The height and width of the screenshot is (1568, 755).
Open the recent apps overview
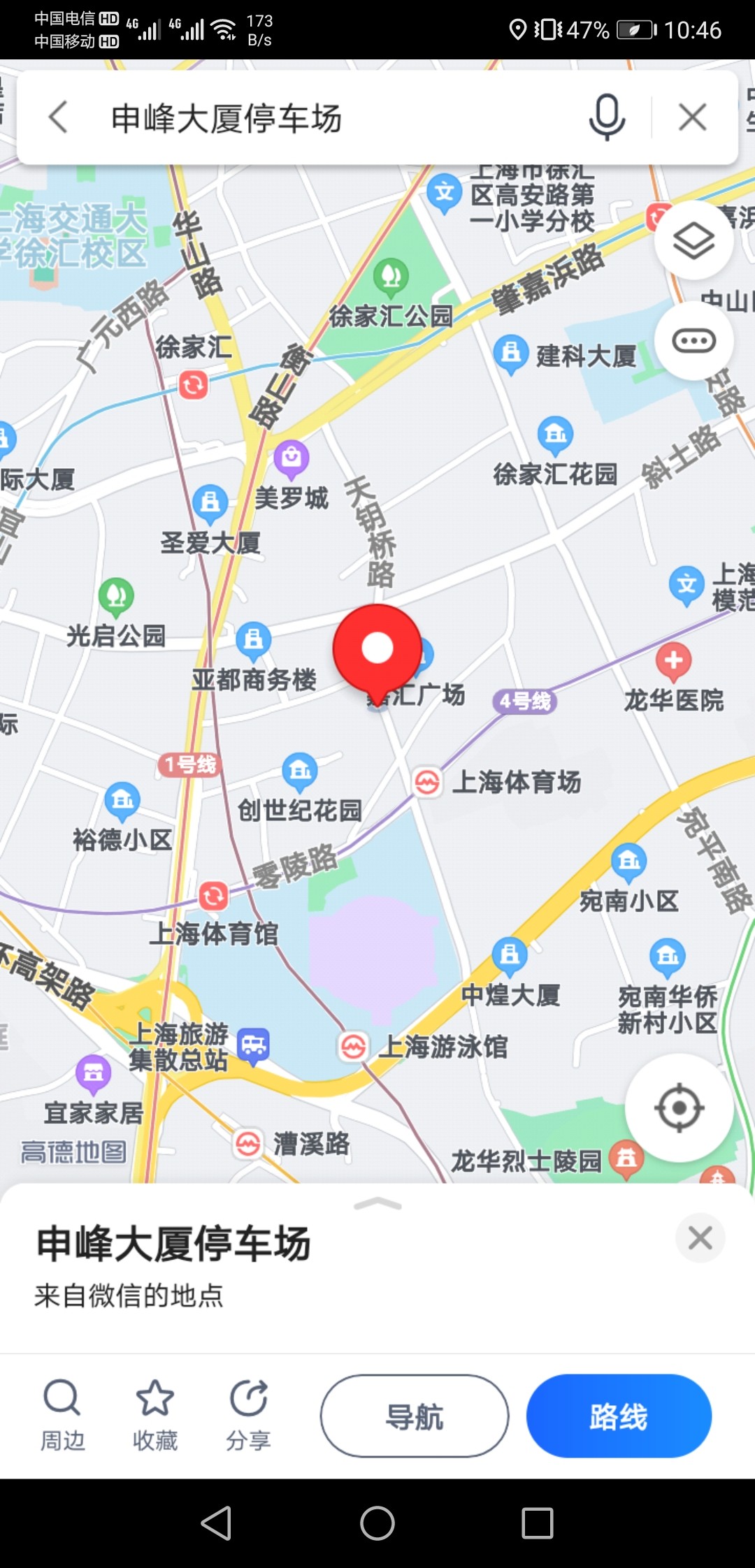click(x=538, y=1523)
